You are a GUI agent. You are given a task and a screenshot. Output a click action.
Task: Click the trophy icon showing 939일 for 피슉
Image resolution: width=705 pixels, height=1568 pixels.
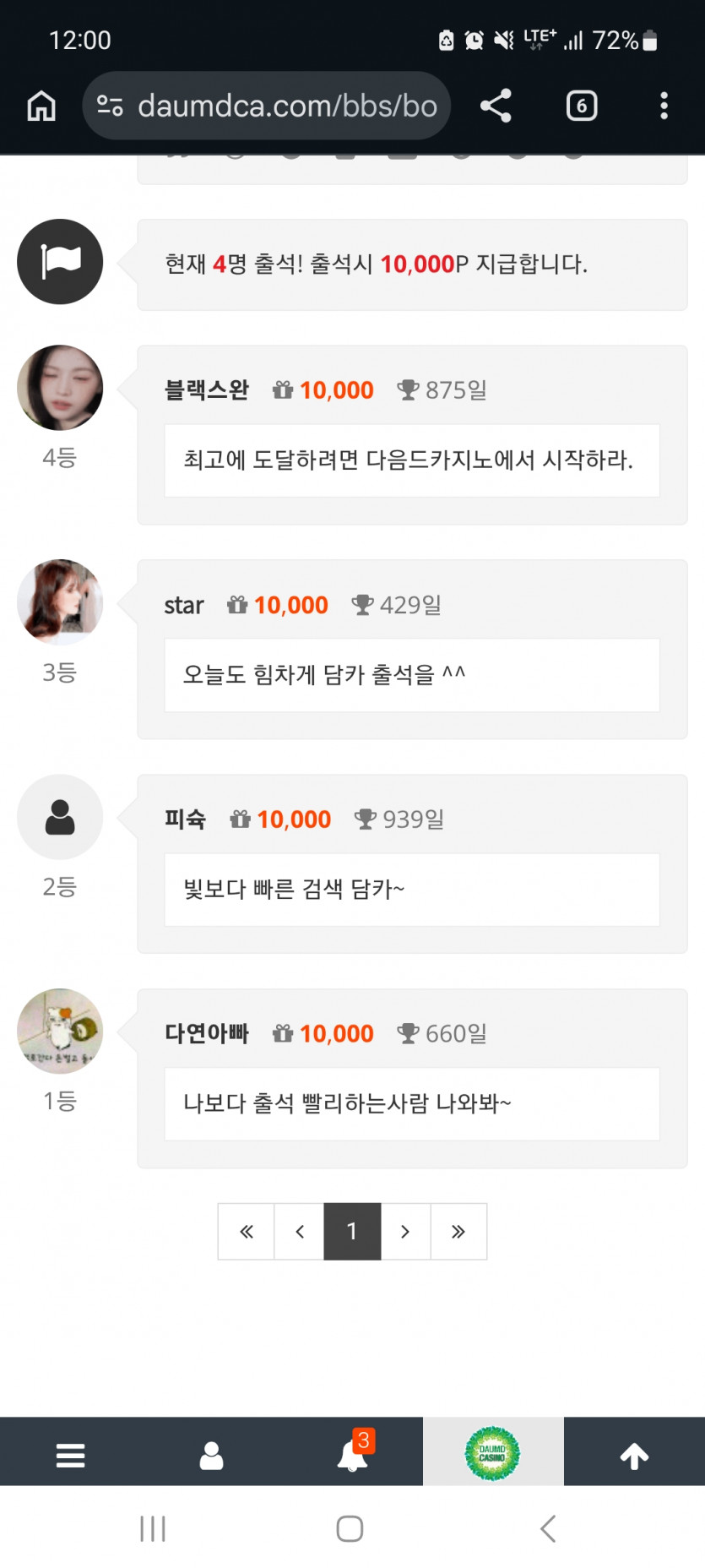pyautogui.click(x=363, y=818)
